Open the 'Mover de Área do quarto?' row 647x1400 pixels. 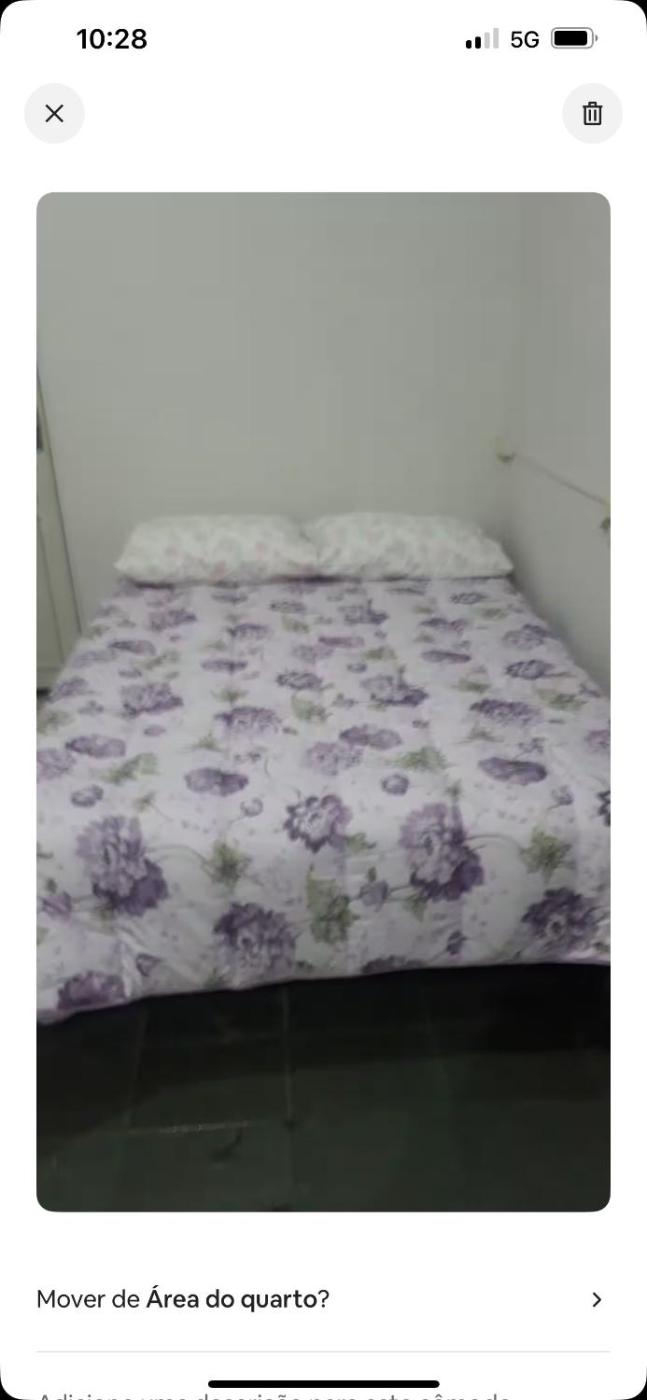(322, 1299)
